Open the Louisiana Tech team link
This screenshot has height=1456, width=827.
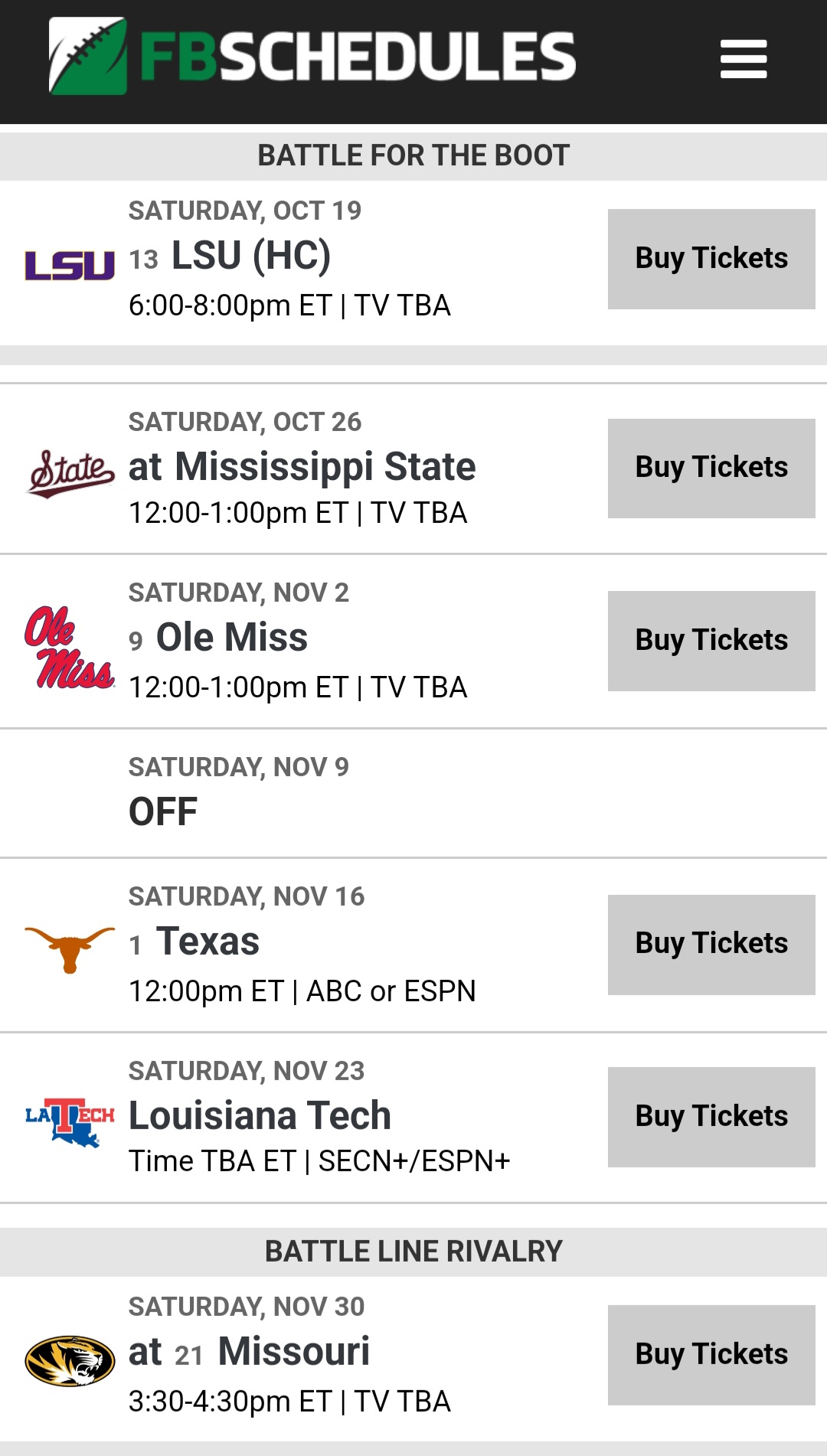click(260, 1115)
